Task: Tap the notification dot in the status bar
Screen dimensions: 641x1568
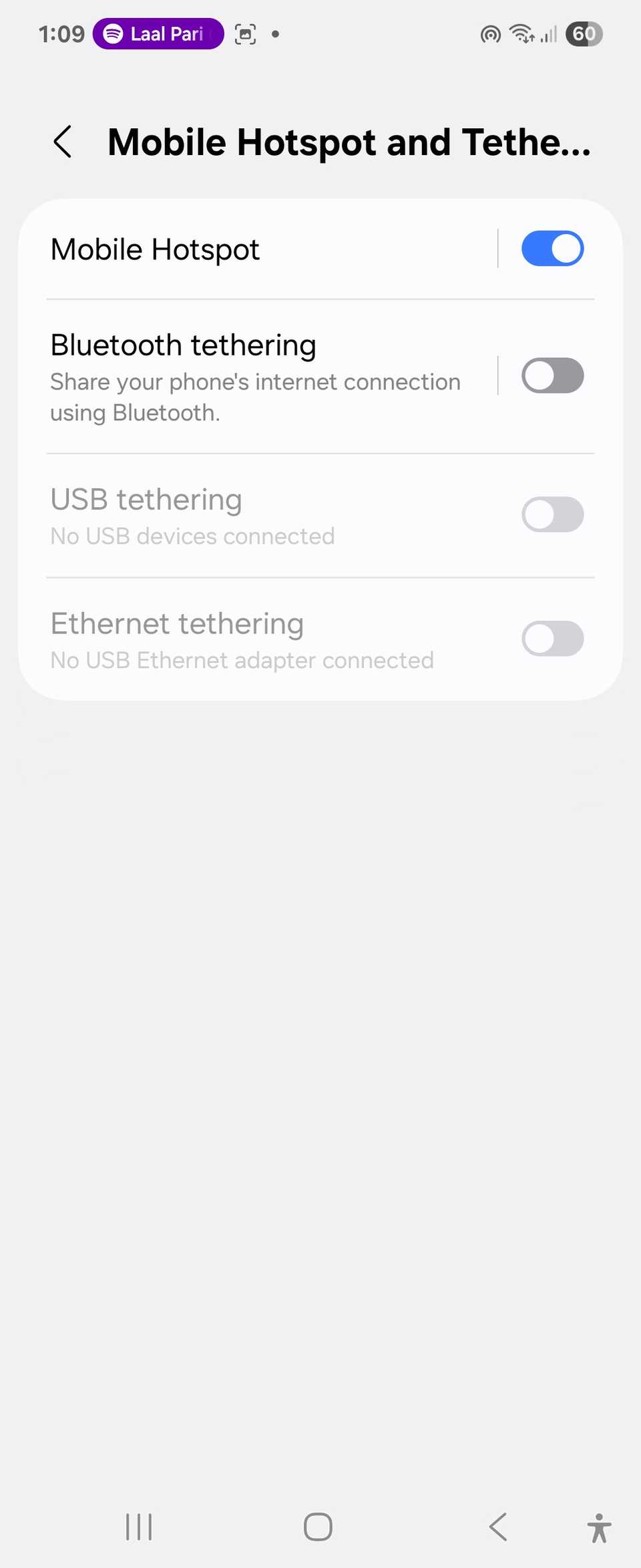Action: (275, 33)
